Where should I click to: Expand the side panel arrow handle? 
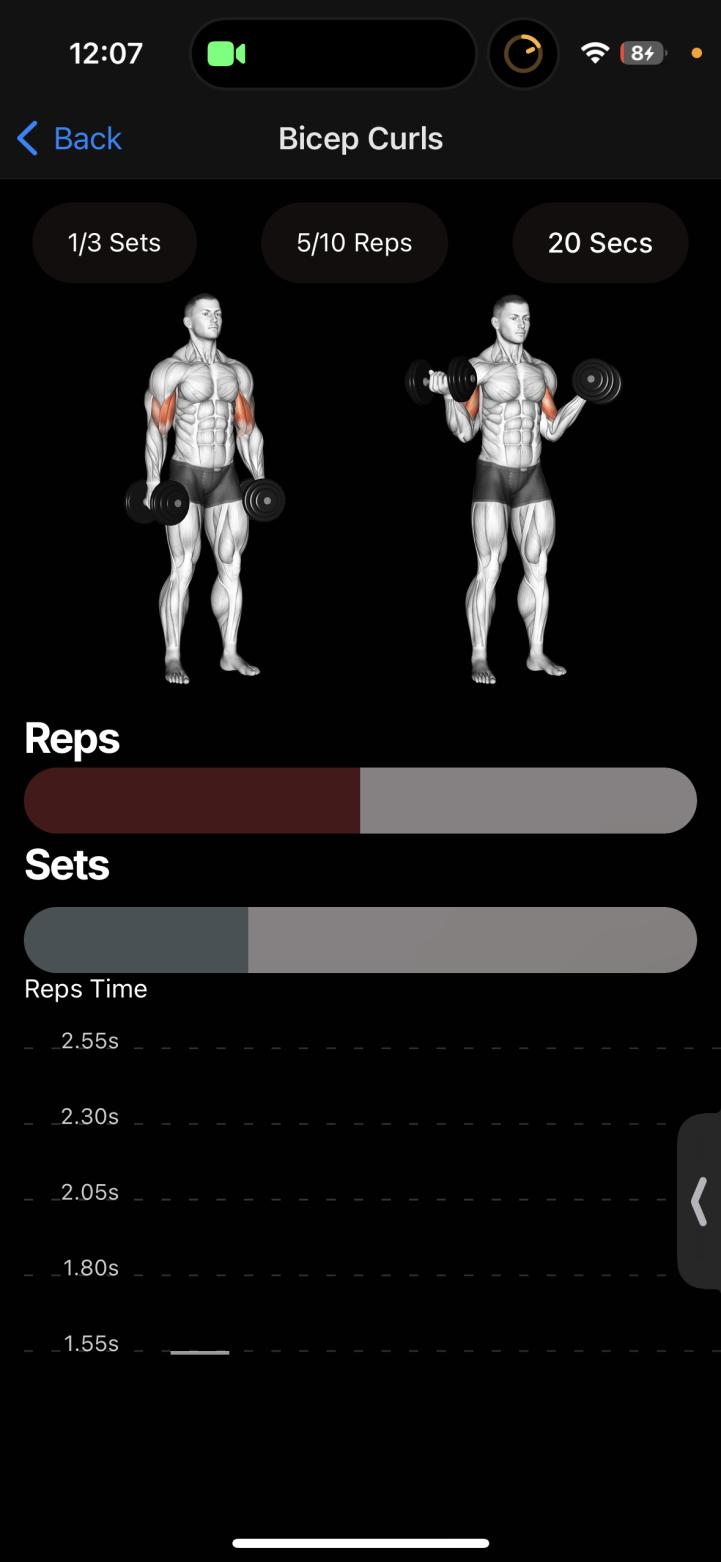700,1200
